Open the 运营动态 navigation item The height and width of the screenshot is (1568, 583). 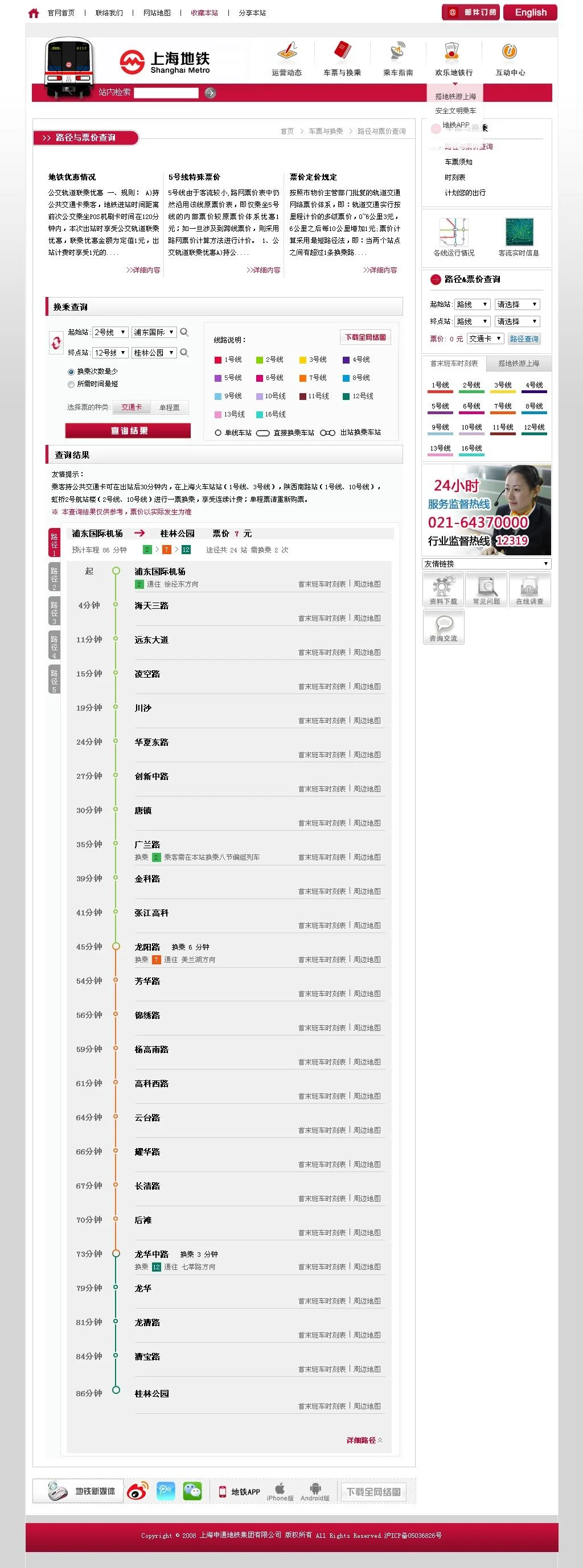click(x=286, y=60)
